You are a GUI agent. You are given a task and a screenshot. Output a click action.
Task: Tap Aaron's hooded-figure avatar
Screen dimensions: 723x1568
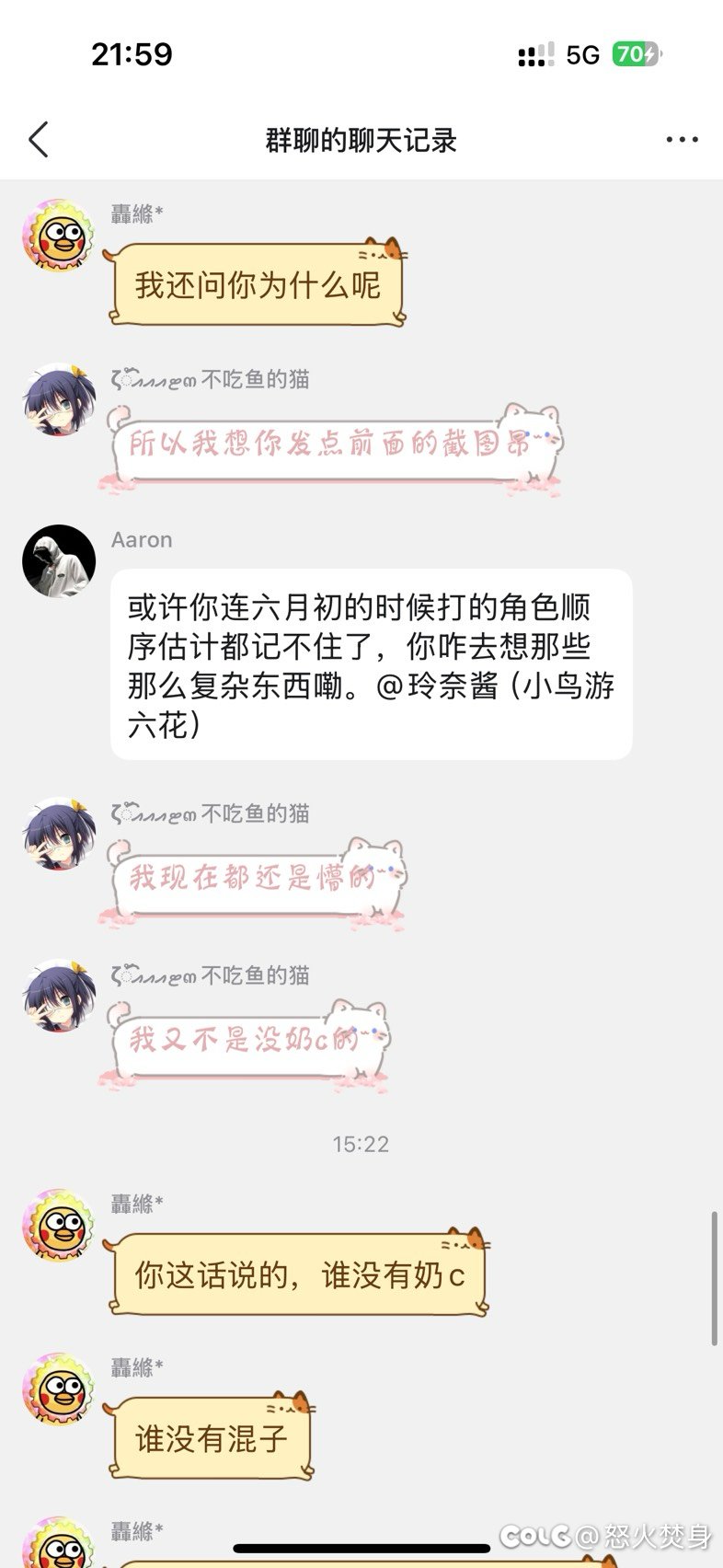59,561
